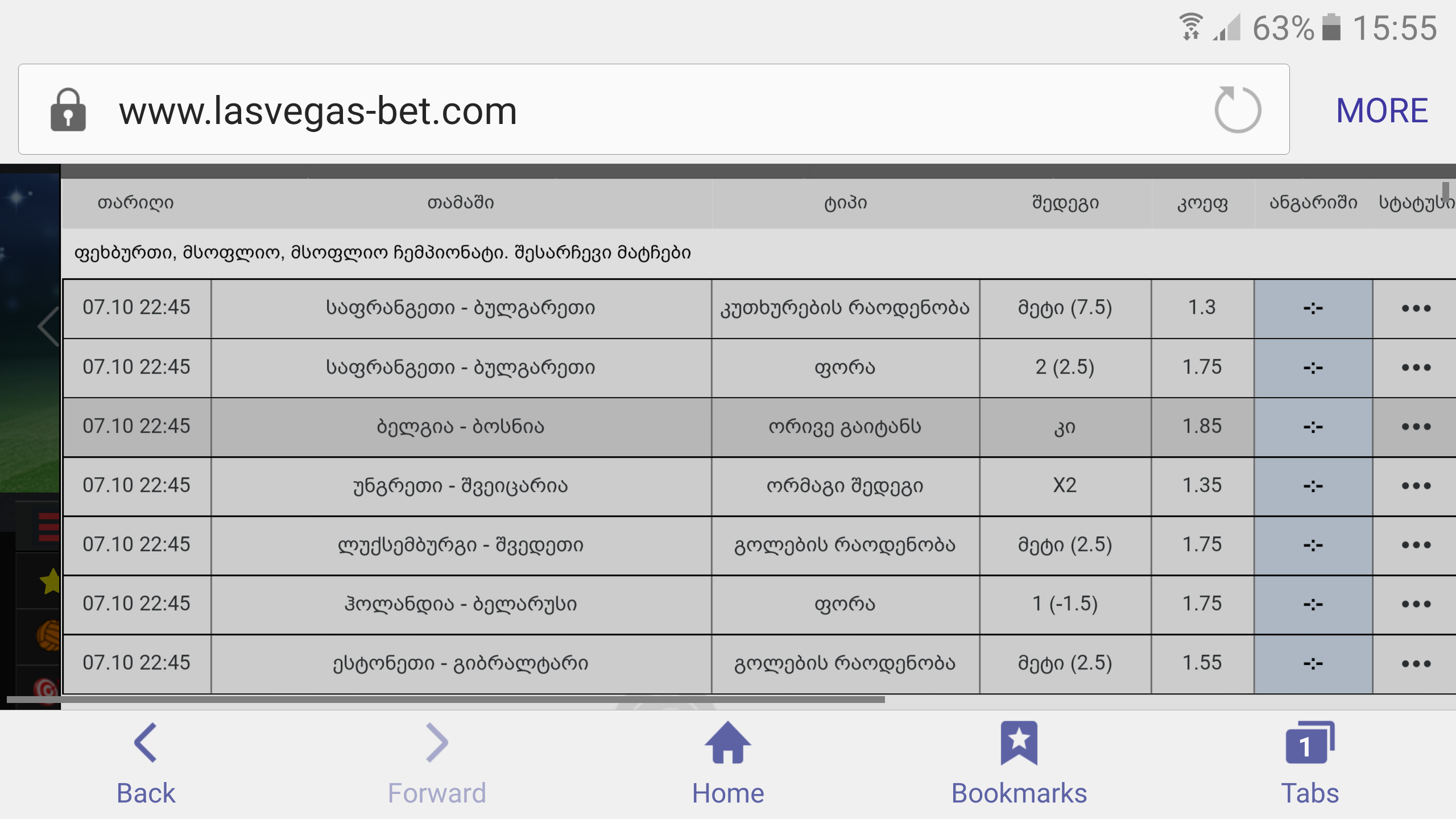Screen dimensions: 1456x819
Task: Open status dots for უნგრეთი - შვეიცარია row
Action: [1416, 486]
